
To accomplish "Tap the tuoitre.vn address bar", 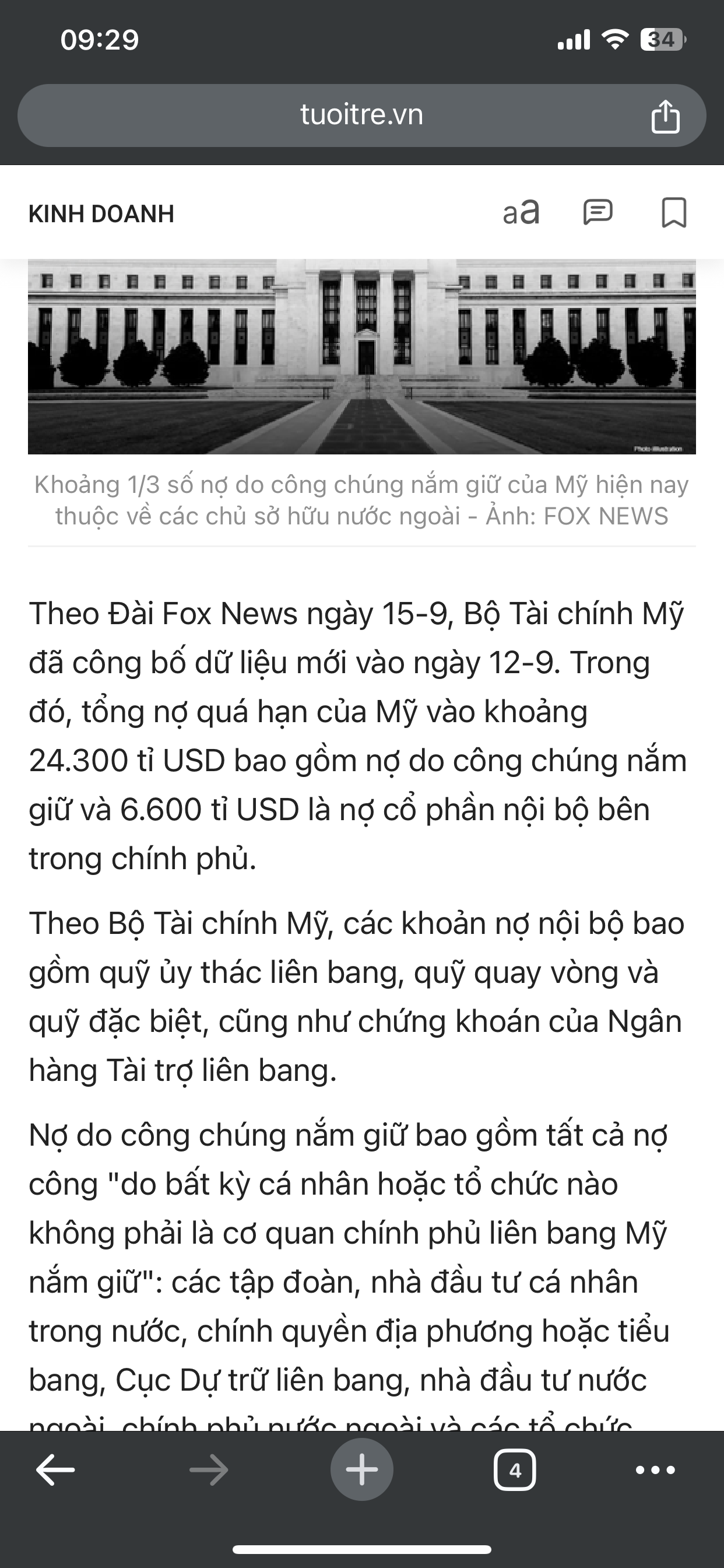I will (361, 115).
